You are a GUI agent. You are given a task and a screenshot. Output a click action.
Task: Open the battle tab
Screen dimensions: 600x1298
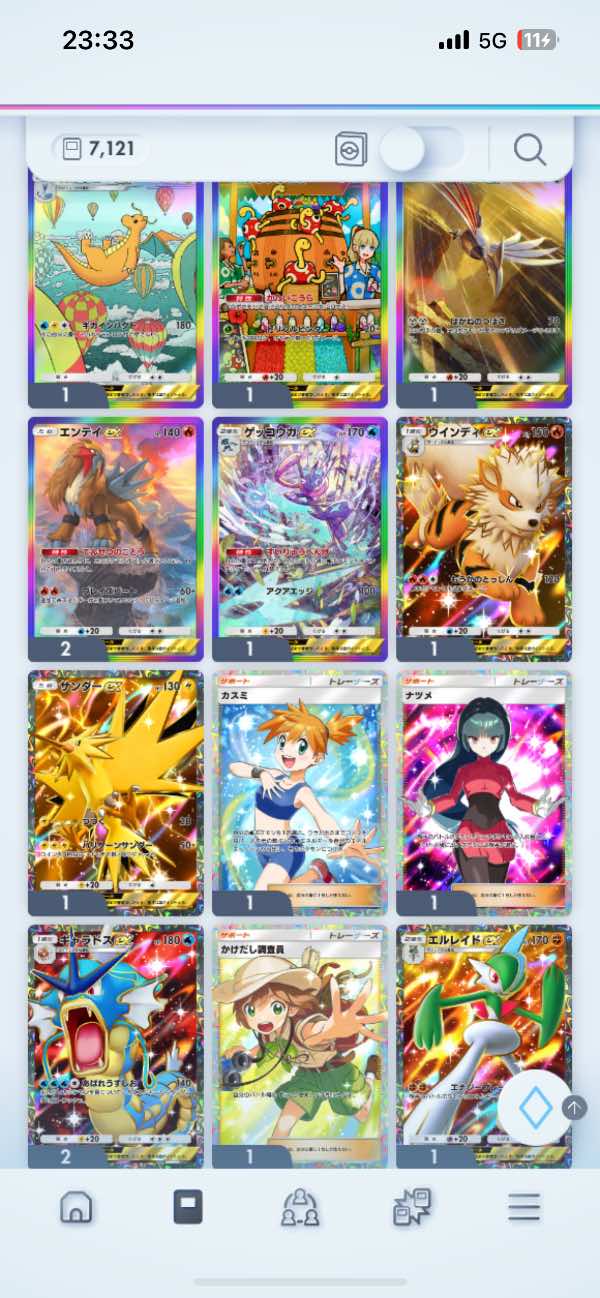click(x=412, y=1208)
